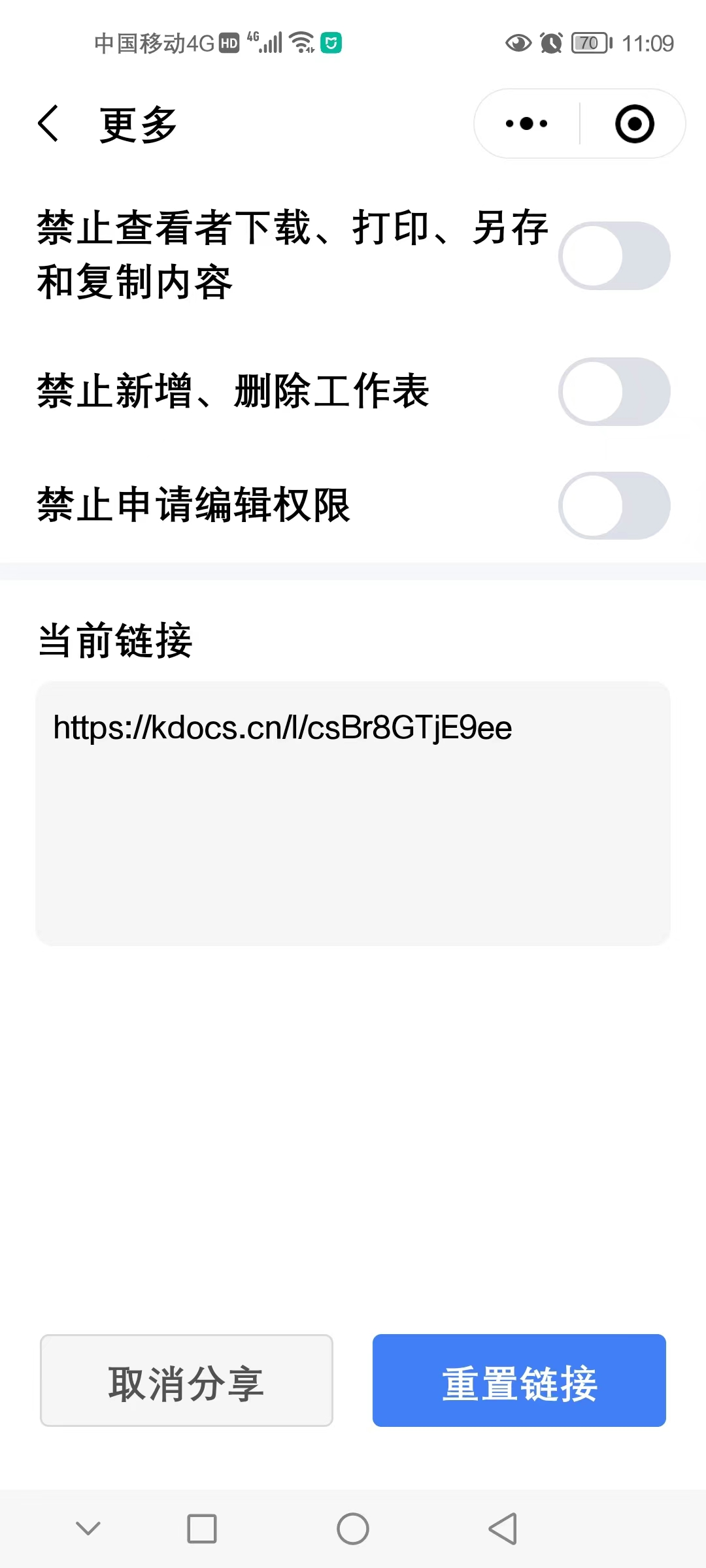Enable 禁止查看者下载、打印、另存和复制内容 switch
This screenshot has width=706, height=1568.
(x=614, y=255)
